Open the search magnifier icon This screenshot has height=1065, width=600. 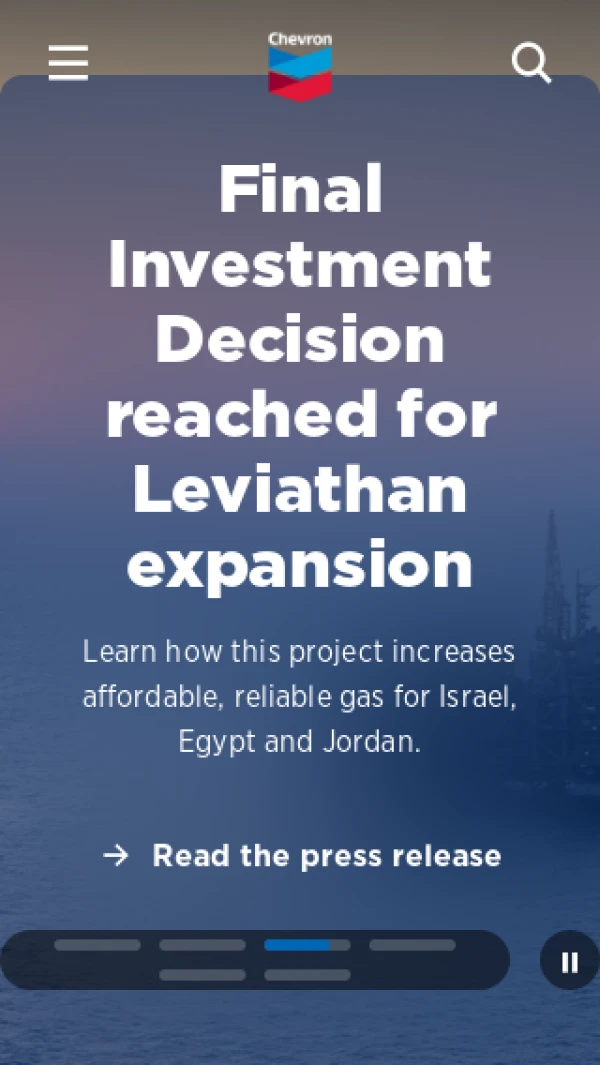pos(531,64)
